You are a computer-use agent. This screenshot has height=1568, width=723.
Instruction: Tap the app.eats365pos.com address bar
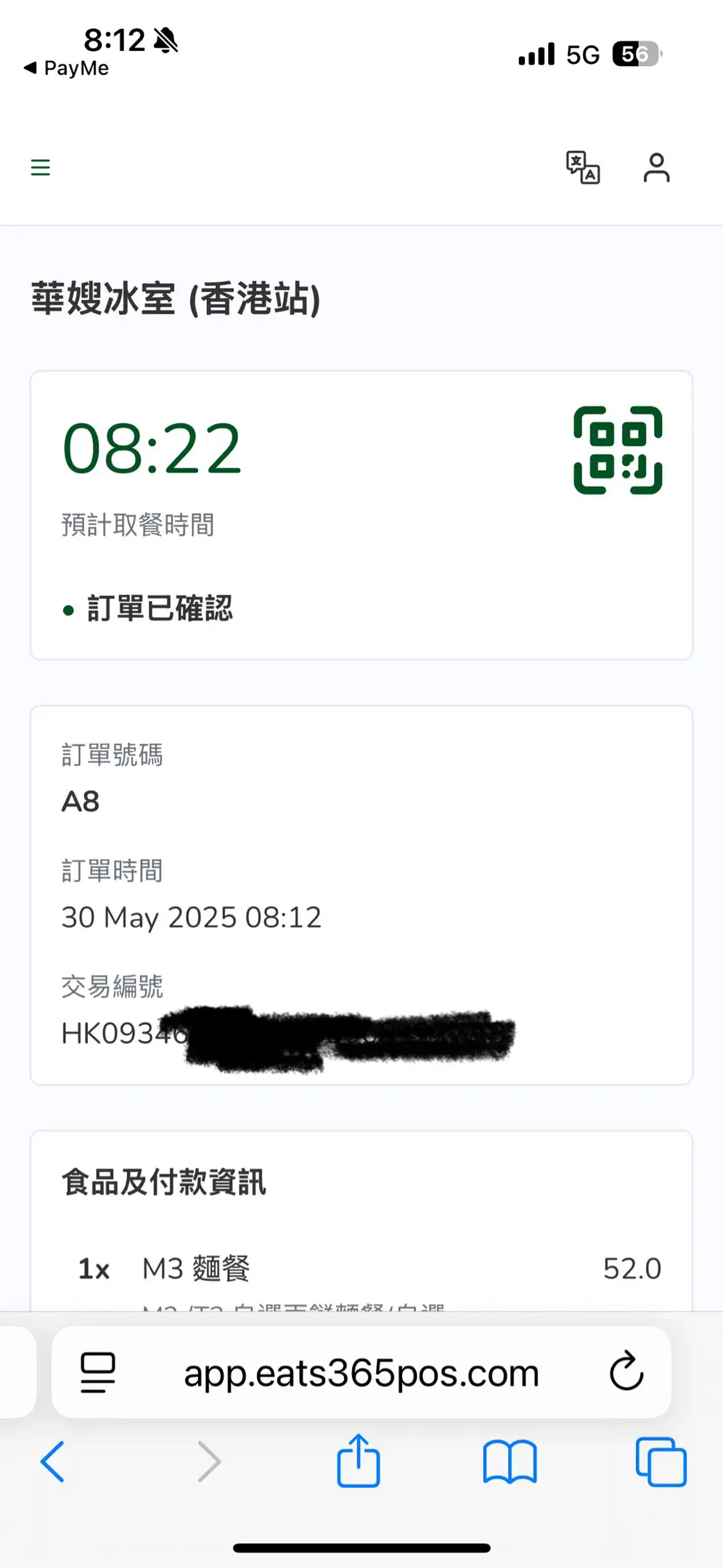pos(361,1373)
